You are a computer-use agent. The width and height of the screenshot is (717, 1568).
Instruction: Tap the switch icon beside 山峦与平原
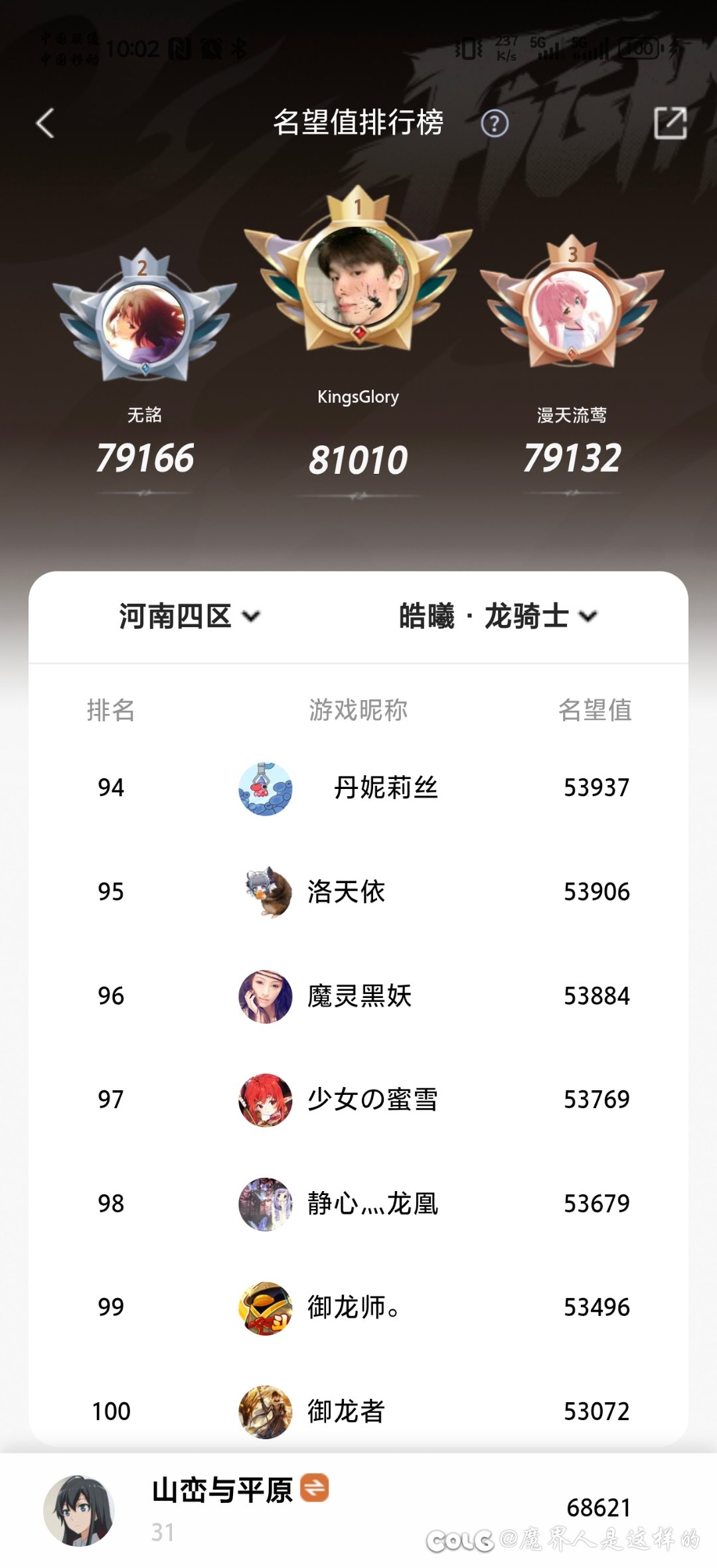(x=315, y=1487)
